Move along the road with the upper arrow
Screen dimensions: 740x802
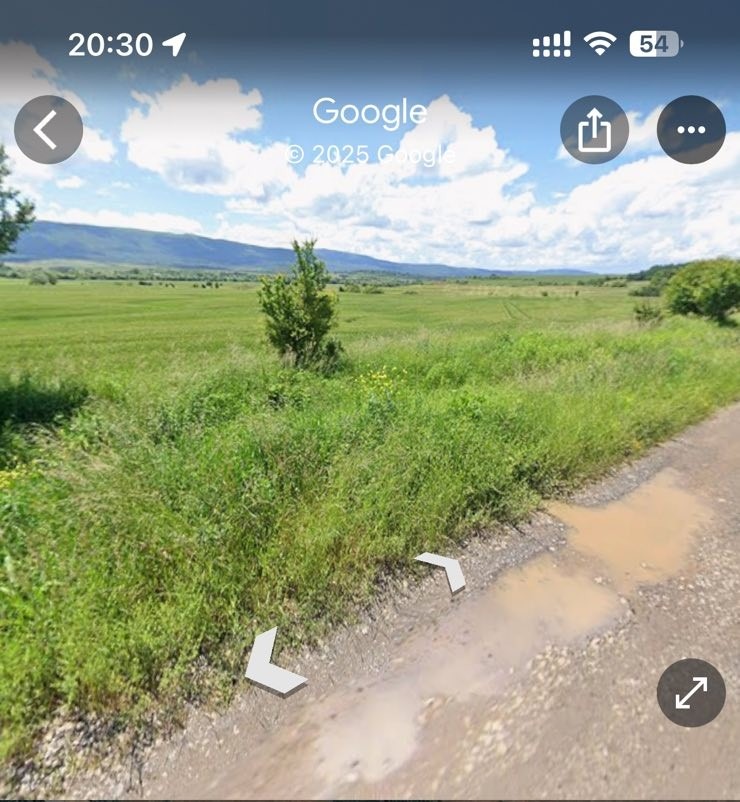(443, 570)
